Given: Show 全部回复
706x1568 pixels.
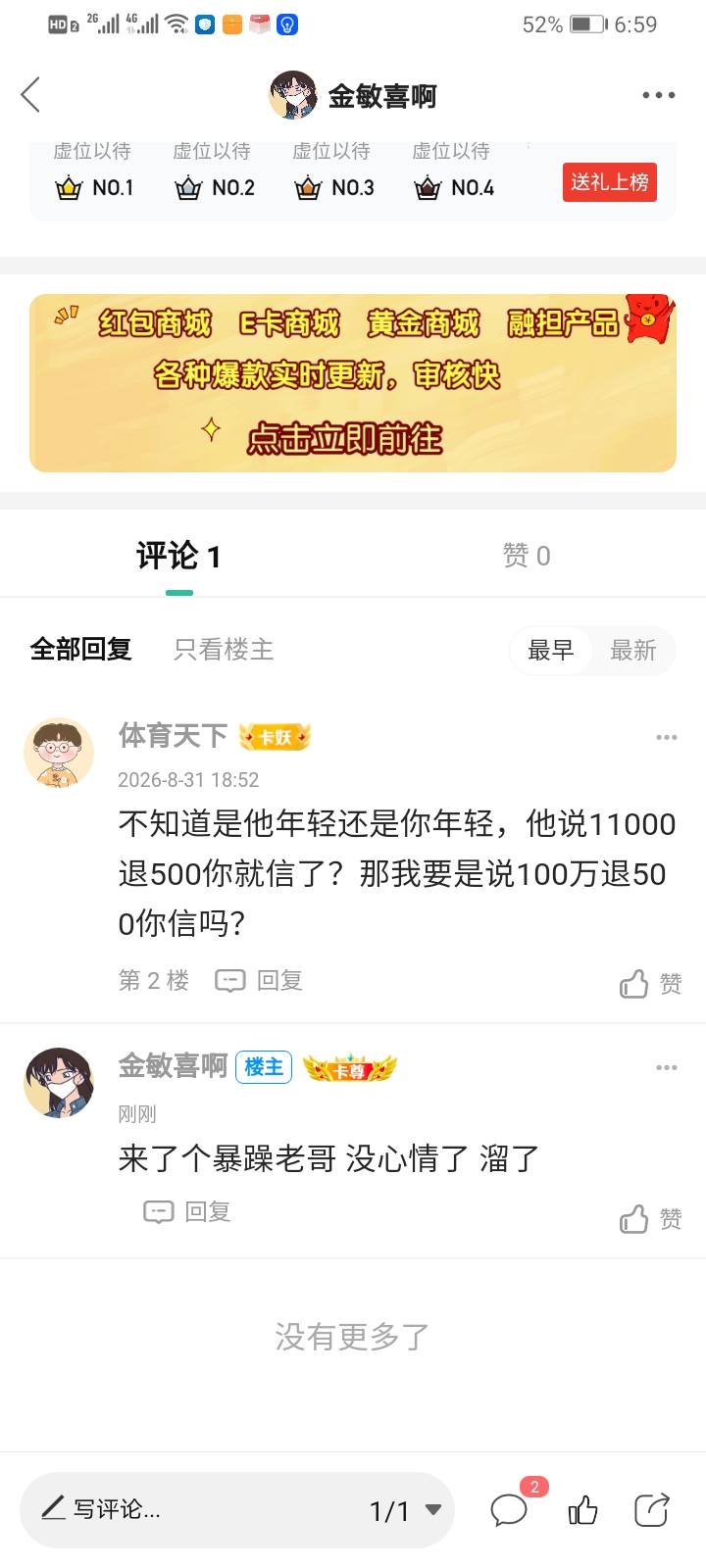Looking at the screenshot, I should (x=80, y=649).
